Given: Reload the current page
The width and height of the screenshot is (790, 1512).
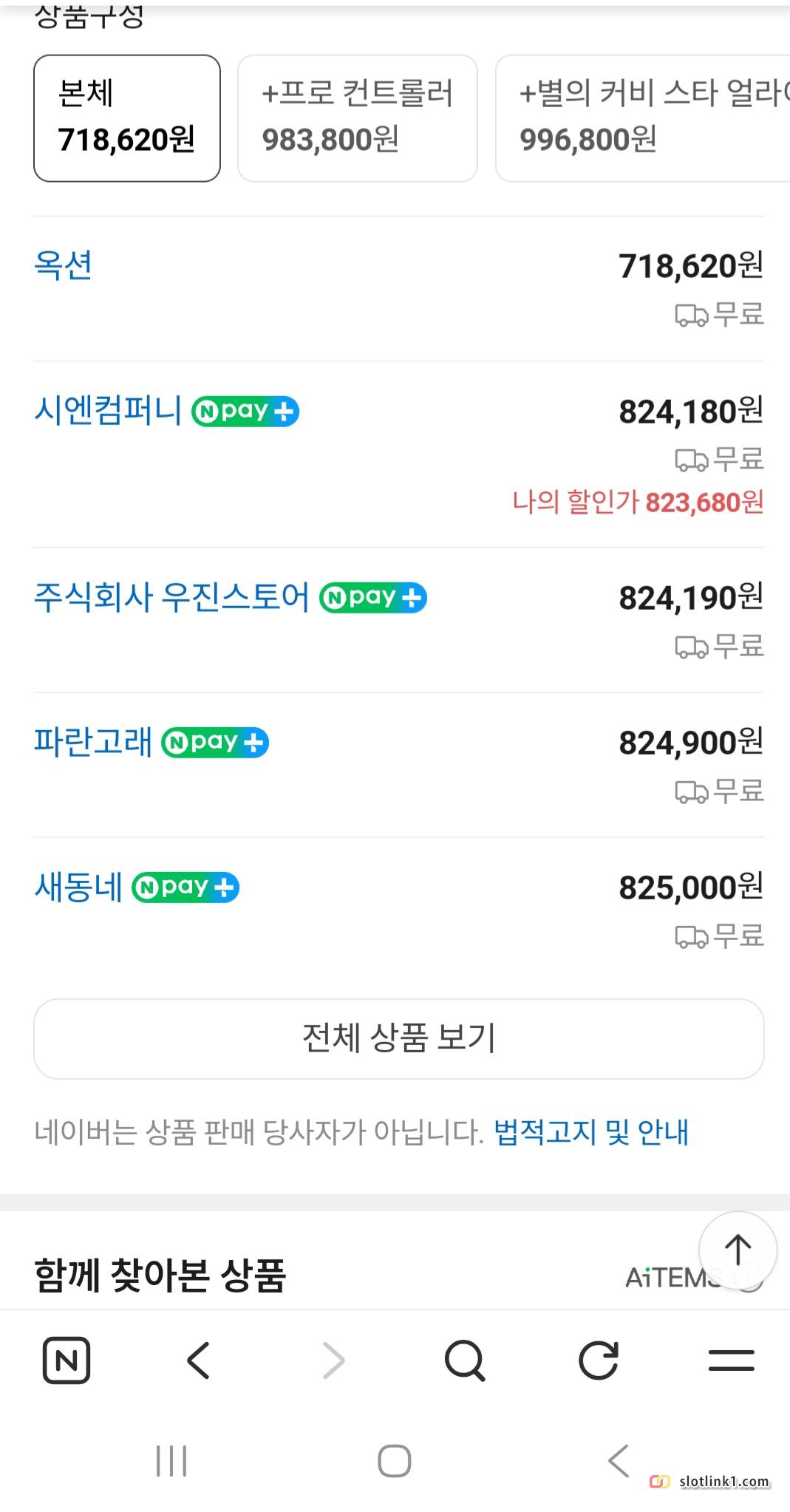Looking at the screenshot, I should coord(598,1360).
